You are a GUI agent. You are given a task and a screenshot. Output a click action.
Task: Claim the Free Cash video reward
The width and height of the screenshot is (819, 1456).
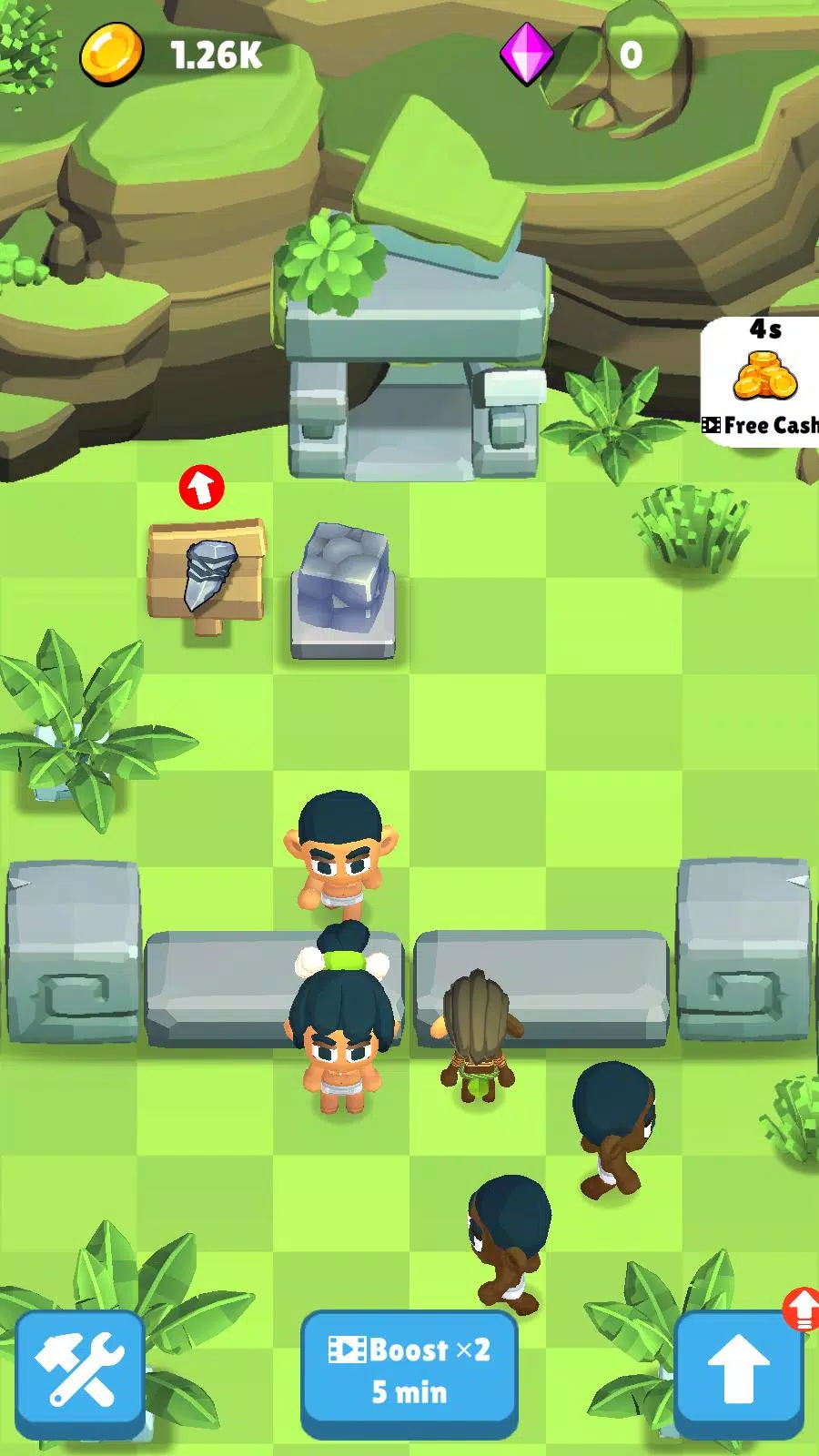click(763, 382)
